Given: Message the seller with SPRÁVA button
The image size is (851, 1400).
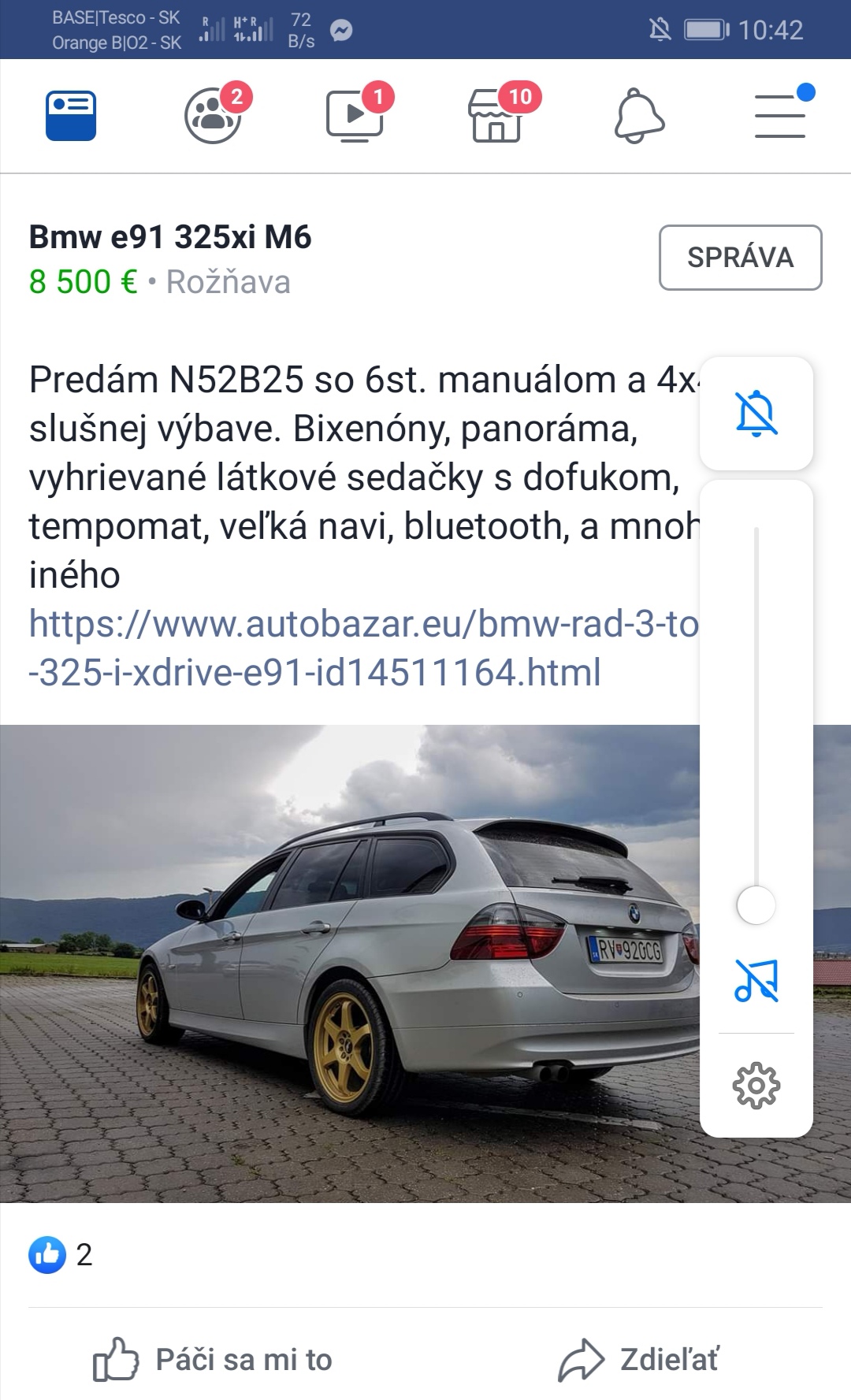Looking at the screenshot, I should [740, 258].
